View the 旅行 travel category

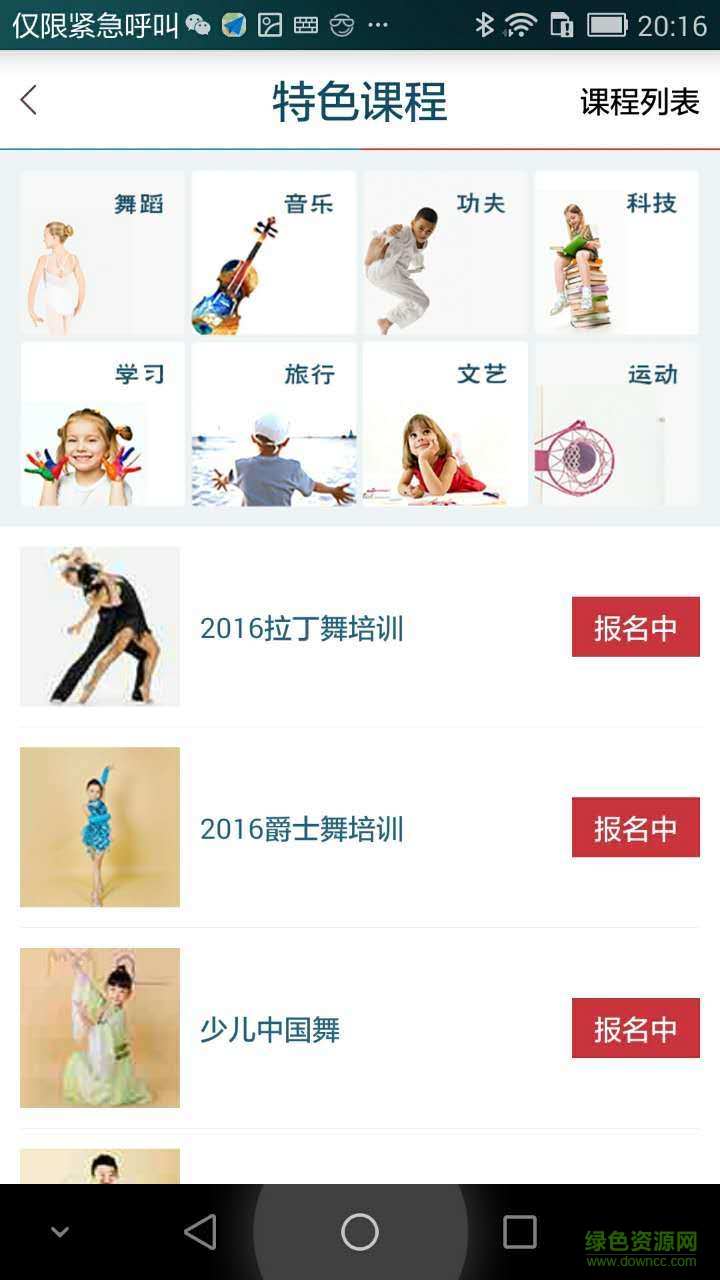[x=274, y=424]
